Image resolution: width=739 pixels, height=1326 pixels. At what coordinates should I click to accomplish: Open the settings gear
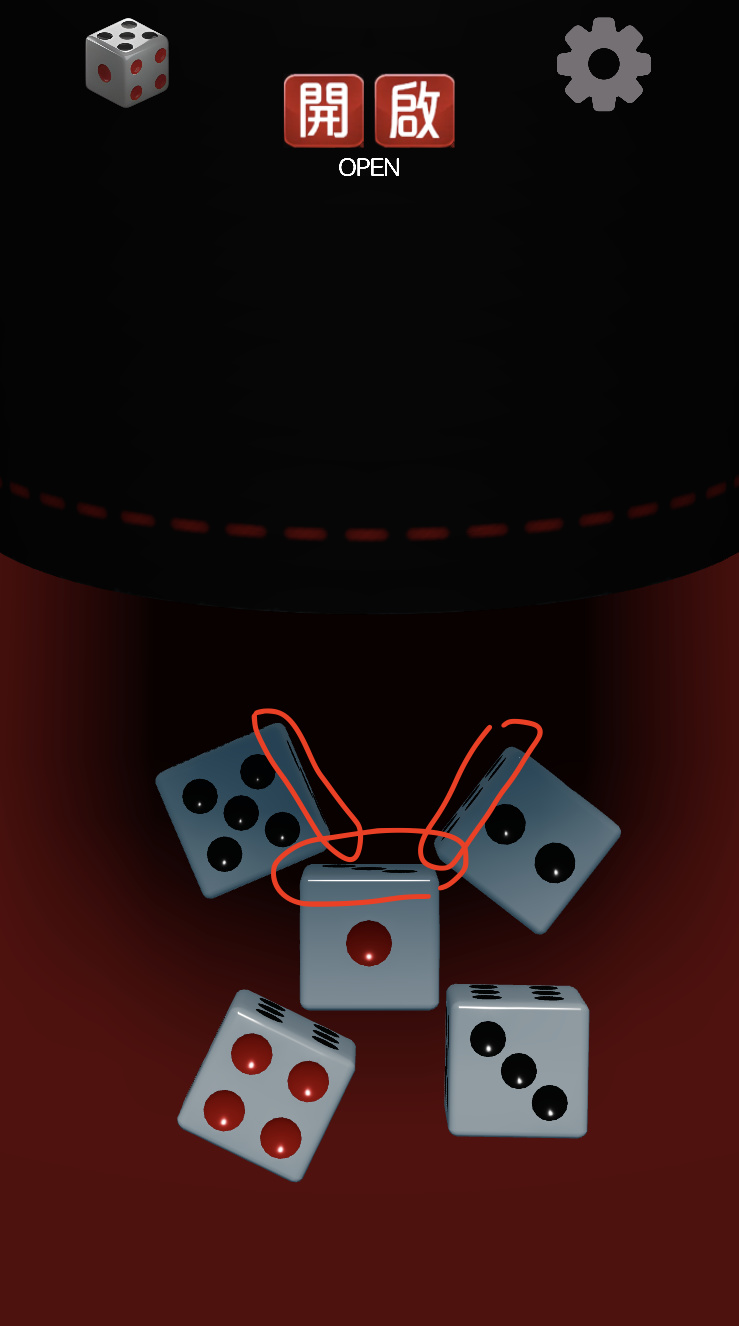(604, 63)
